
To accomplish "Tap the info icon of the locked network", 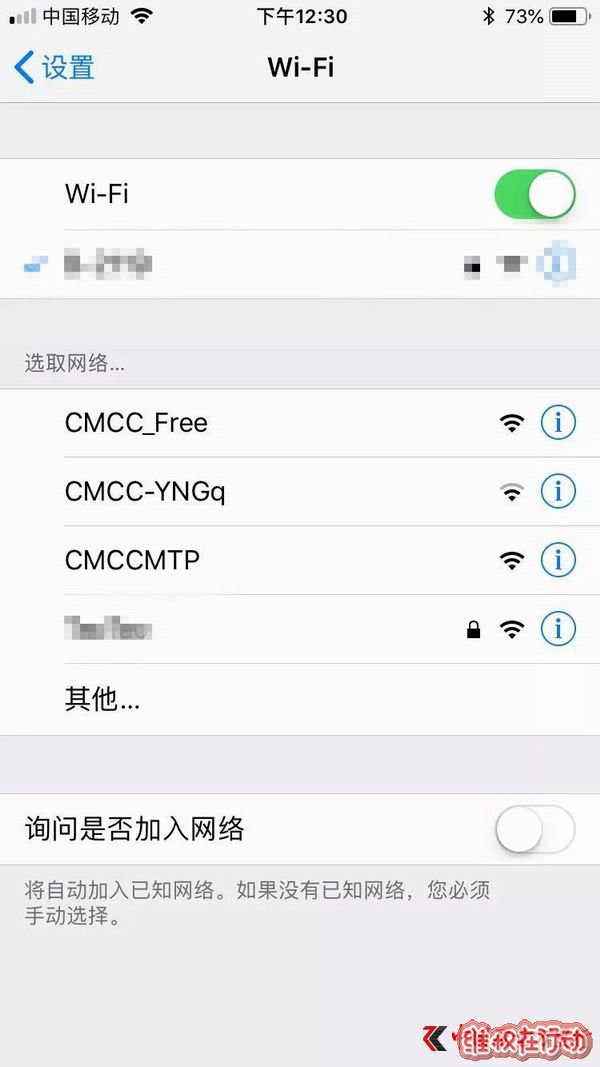I will 558,628.
